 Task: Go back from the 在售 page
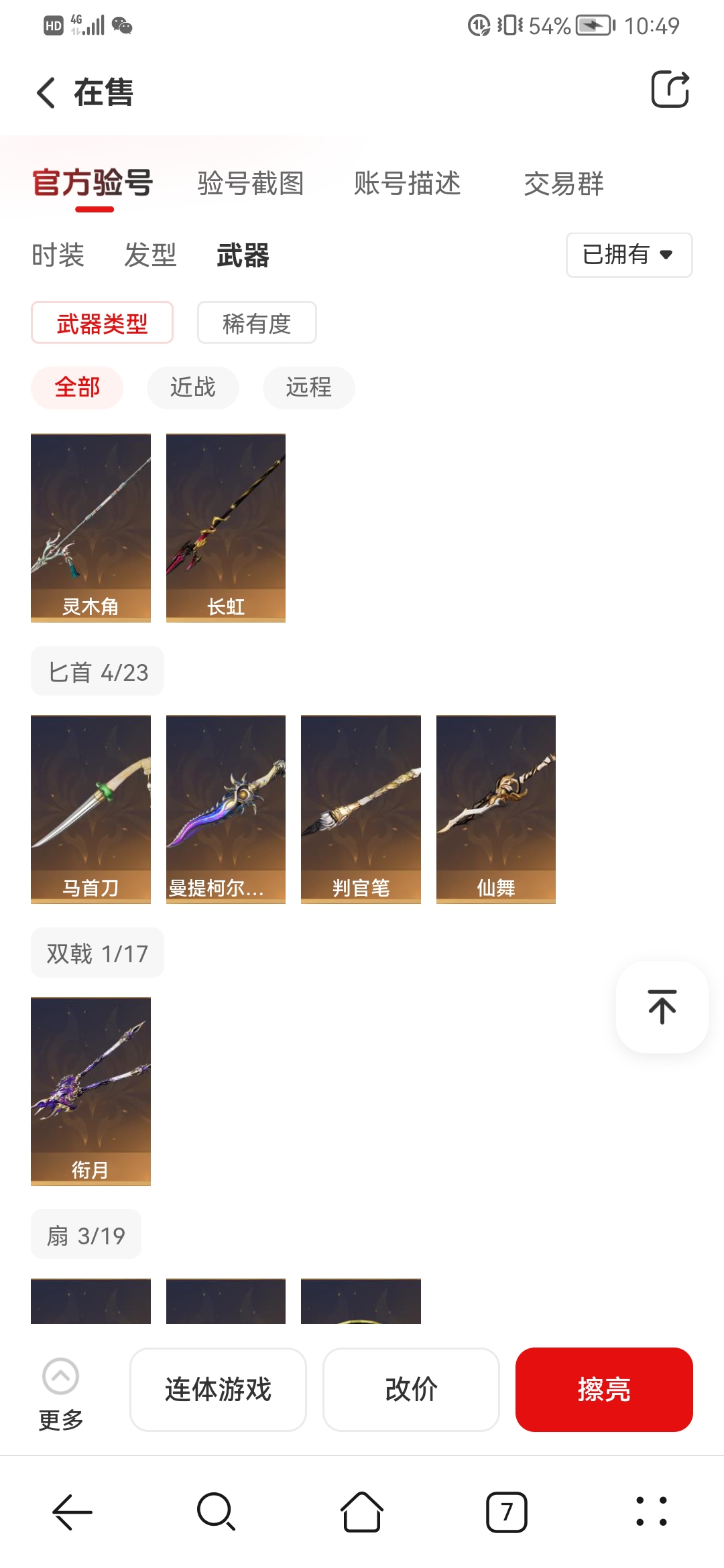[46, 92]
